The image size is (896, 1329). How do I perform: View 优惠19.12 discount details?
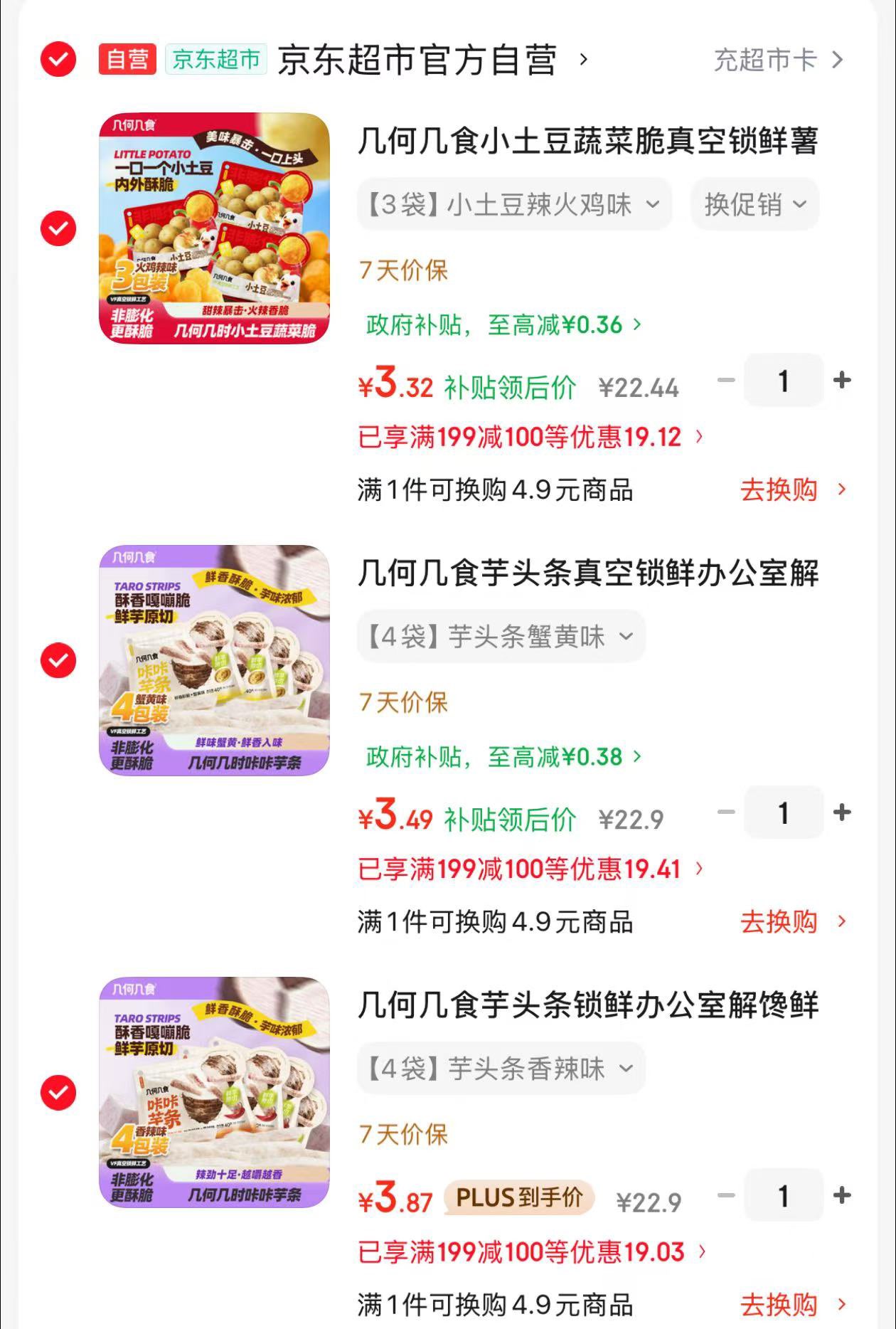point(530,437)
